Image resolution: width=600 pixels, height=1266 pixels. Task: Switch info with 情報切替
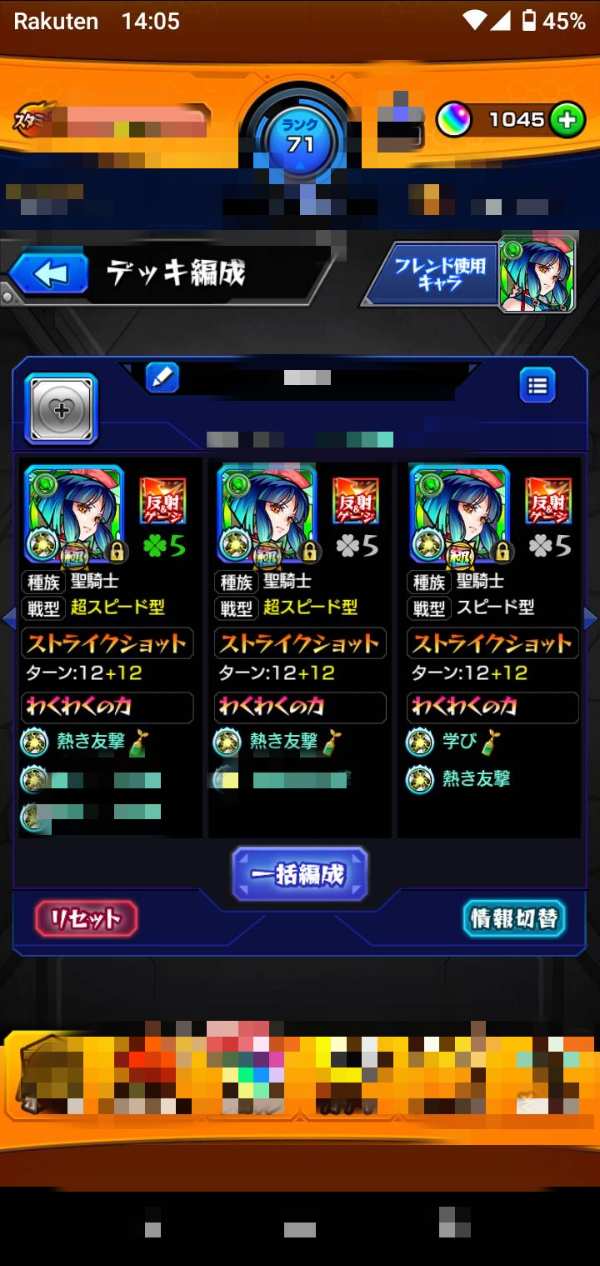514,917
